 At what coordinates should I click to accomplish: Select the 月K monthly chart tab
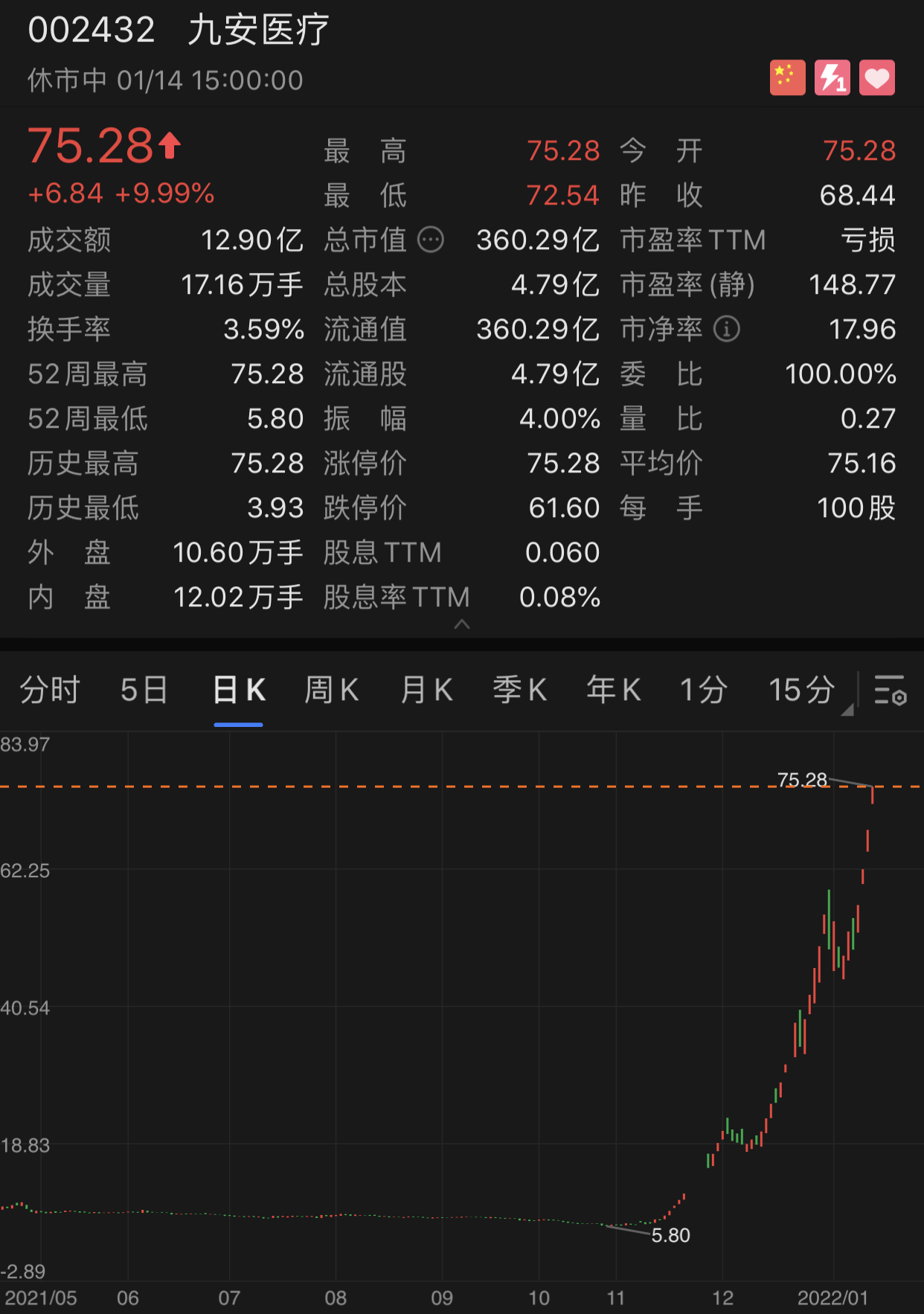(x=426, y=690)
